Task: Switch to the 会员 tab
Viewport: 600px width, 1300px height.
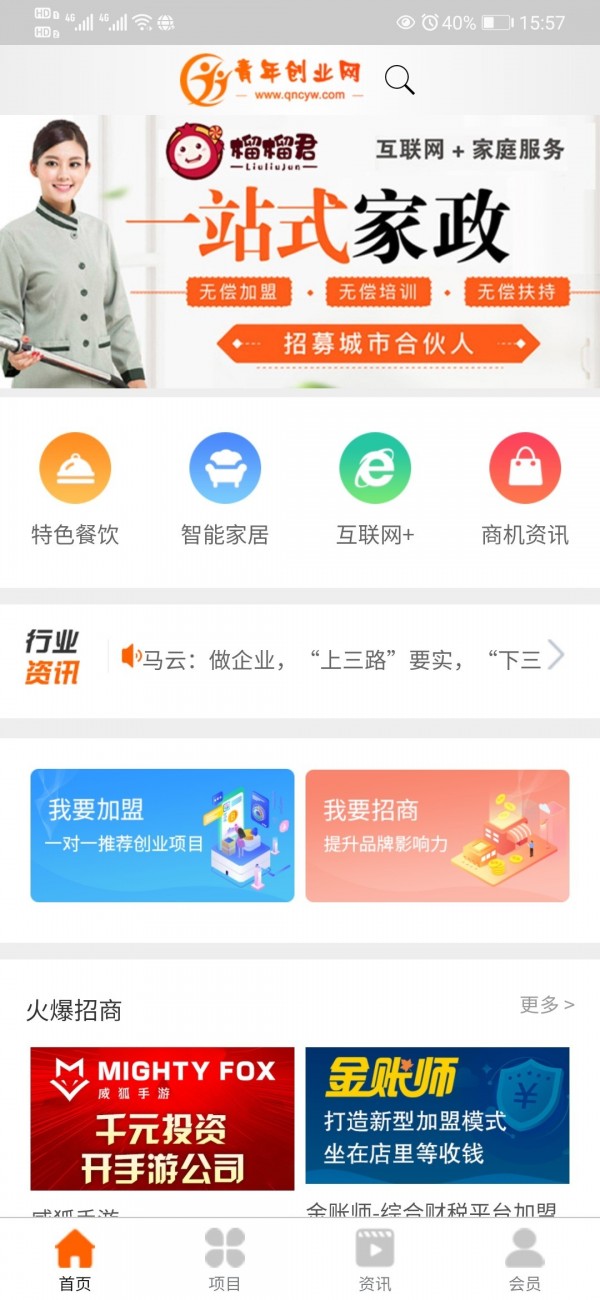Action: click(x=525, y=1260)
